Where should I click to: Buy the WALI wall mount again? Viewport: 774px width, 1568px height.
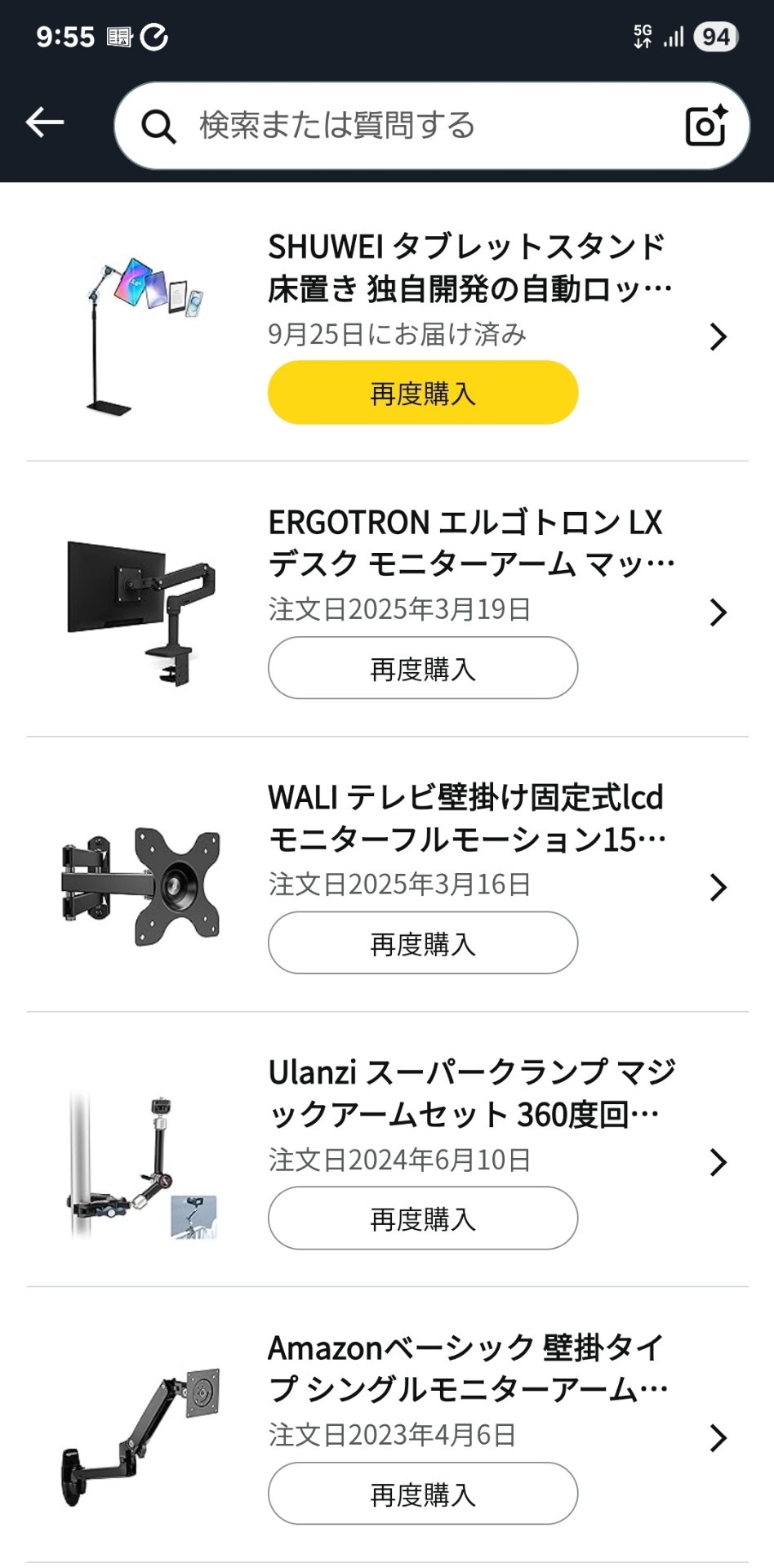tap(422, 943)
